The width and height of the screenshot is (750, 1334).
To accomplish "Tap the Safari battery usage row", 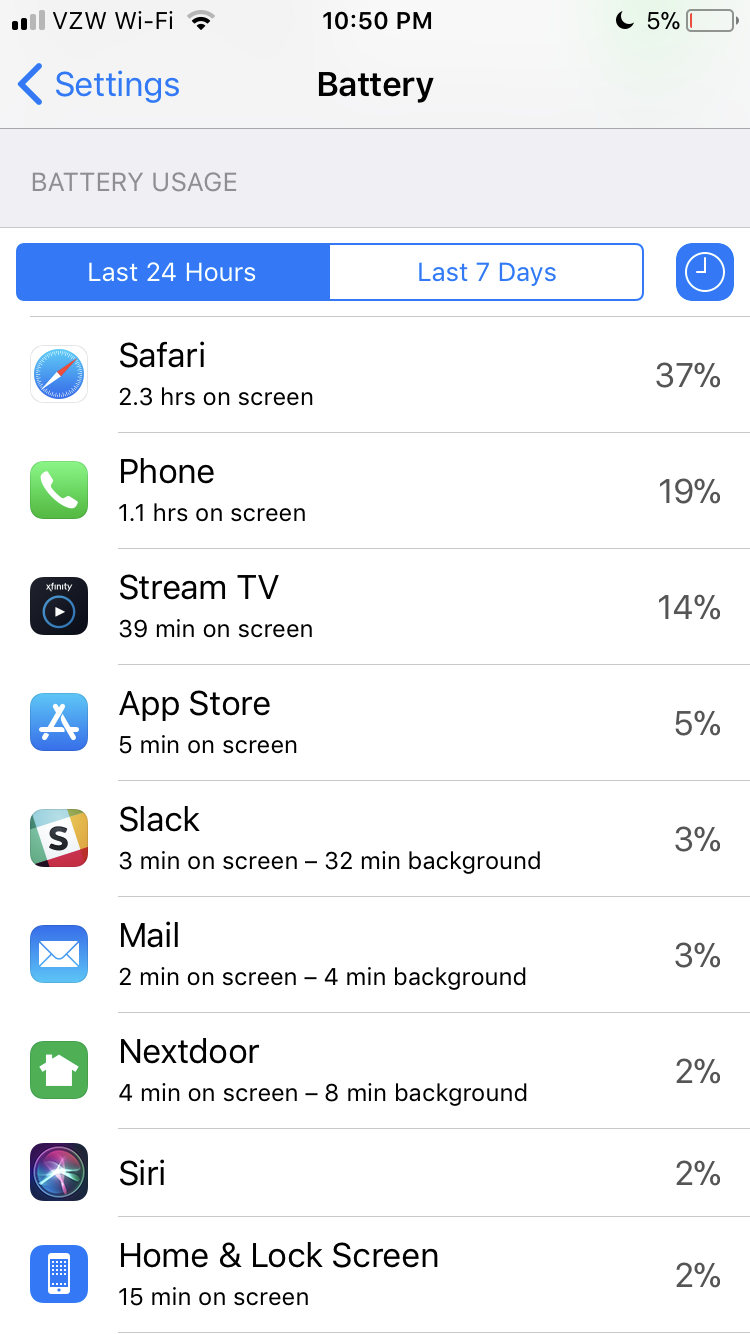I will 375,375.
